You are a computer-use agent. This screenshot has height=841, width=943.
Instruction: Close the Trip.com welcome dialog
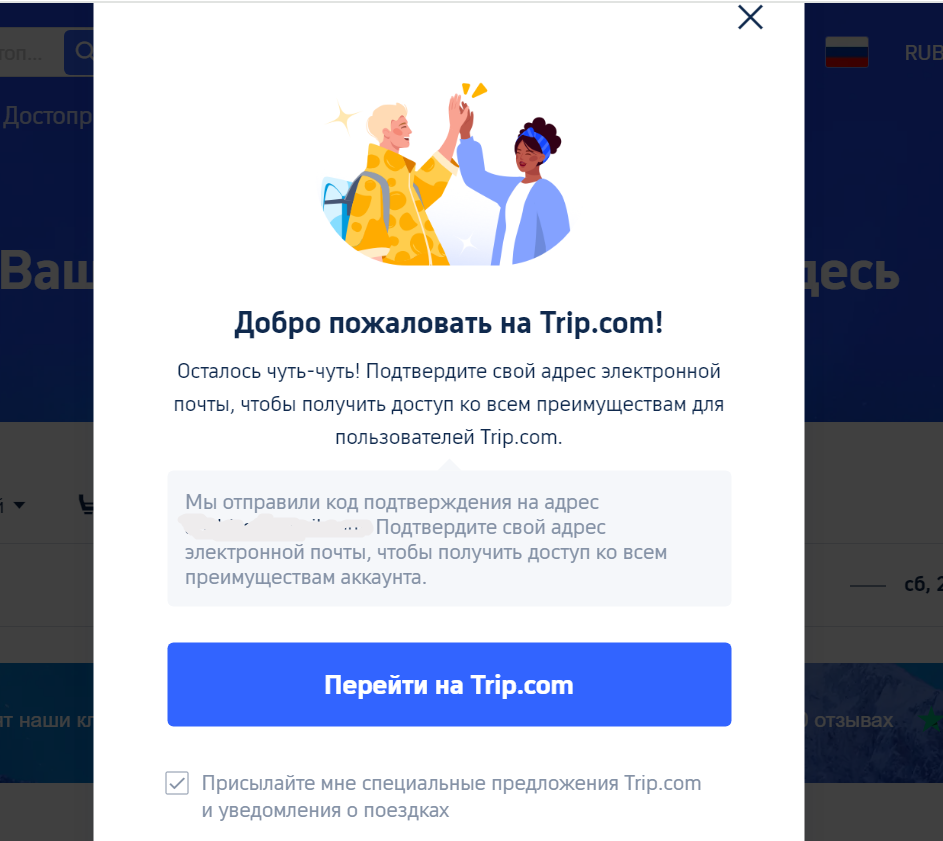click(x=749, y=18)
